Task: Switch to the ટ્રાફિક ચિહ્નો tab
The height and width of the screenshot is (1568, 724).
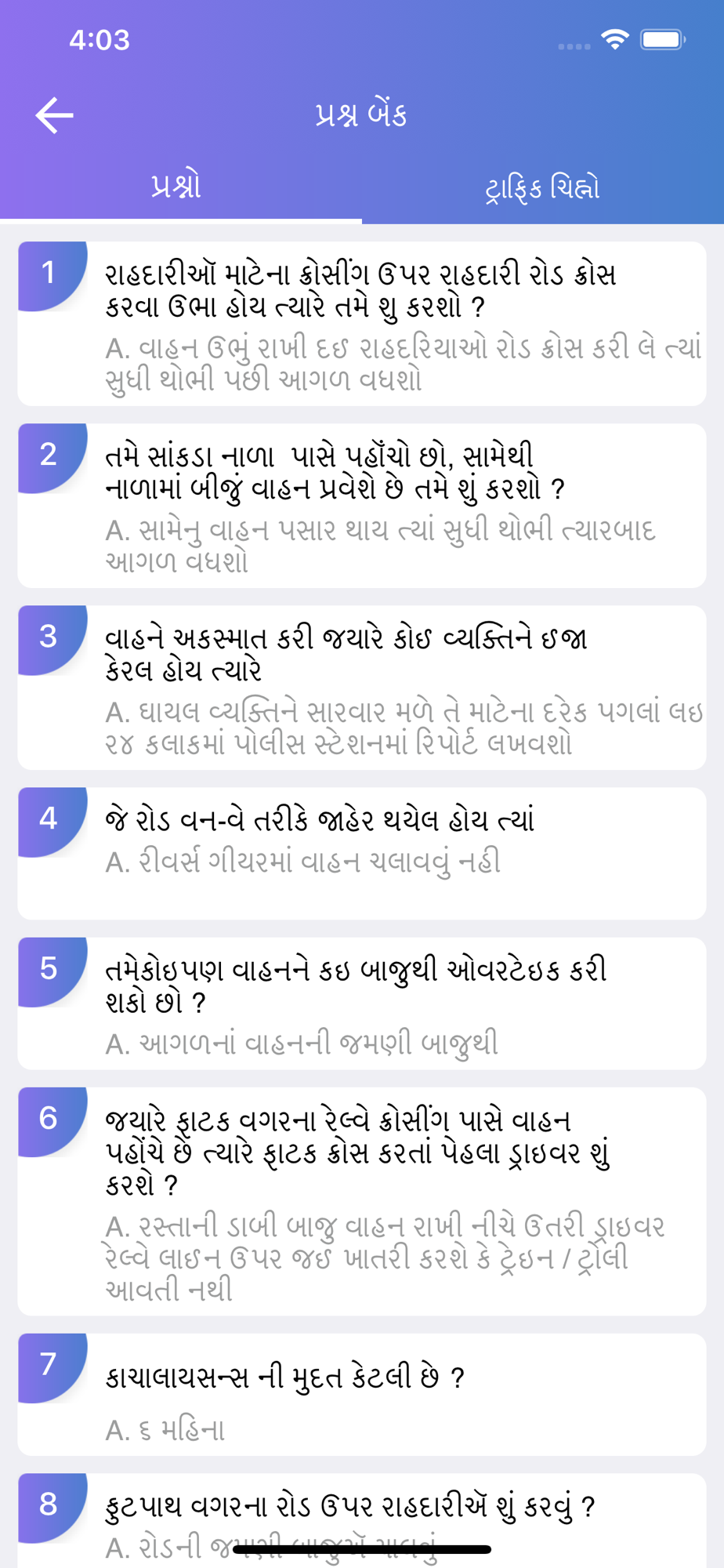Action: (542, 187)
